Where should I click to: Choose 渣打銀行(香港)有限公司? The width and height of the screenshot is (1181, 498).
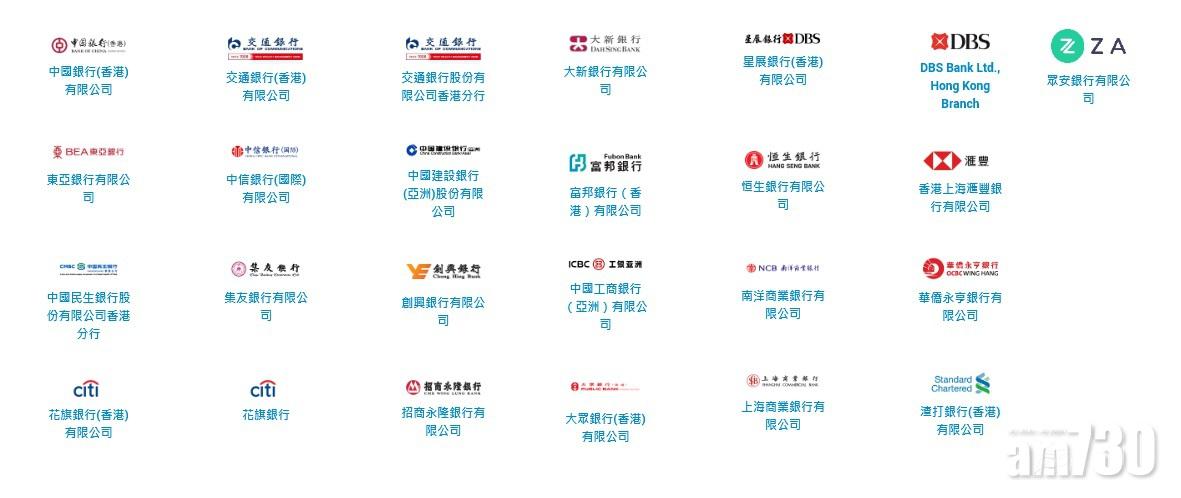click(x=959, y=419)
